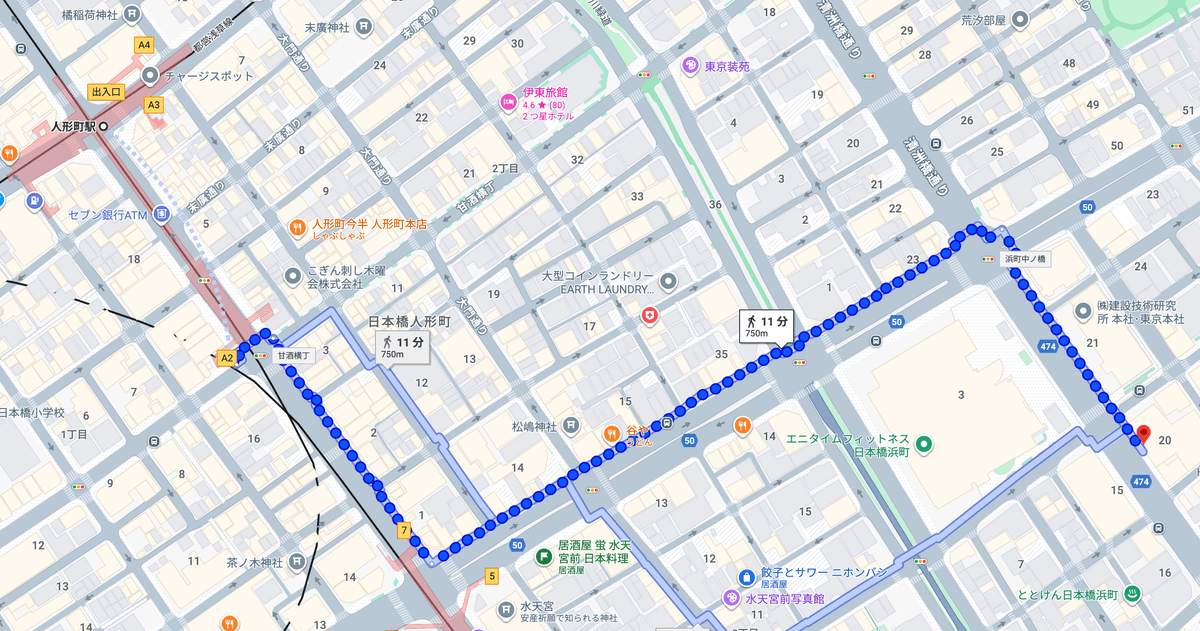Viewport: 1200px width, 631px height.
Task: Tap the 水天宮前写真館 pin
Action: point(732,598)
